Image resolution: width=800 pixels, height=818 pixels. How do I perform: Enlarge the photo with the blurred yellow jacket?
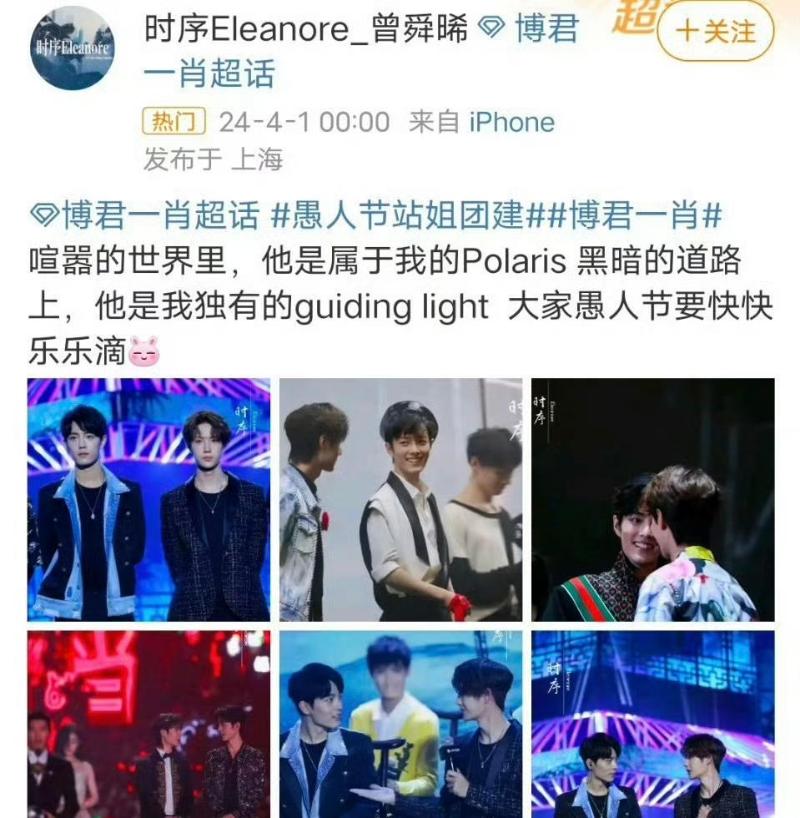click(x=400, y=724)
